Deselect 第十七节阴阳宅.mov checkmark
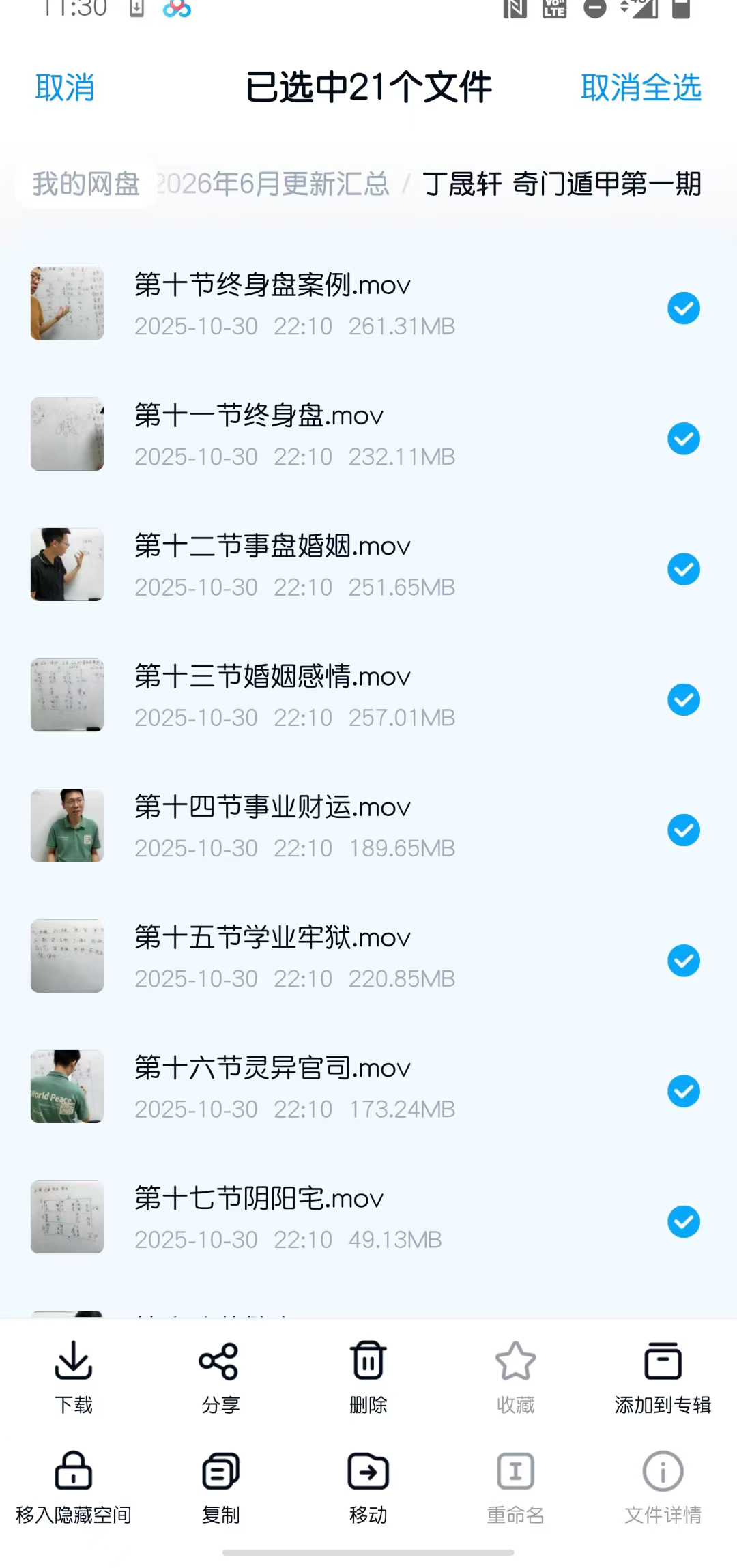This screenshot has height=1568, width=737. (683, 1222)
